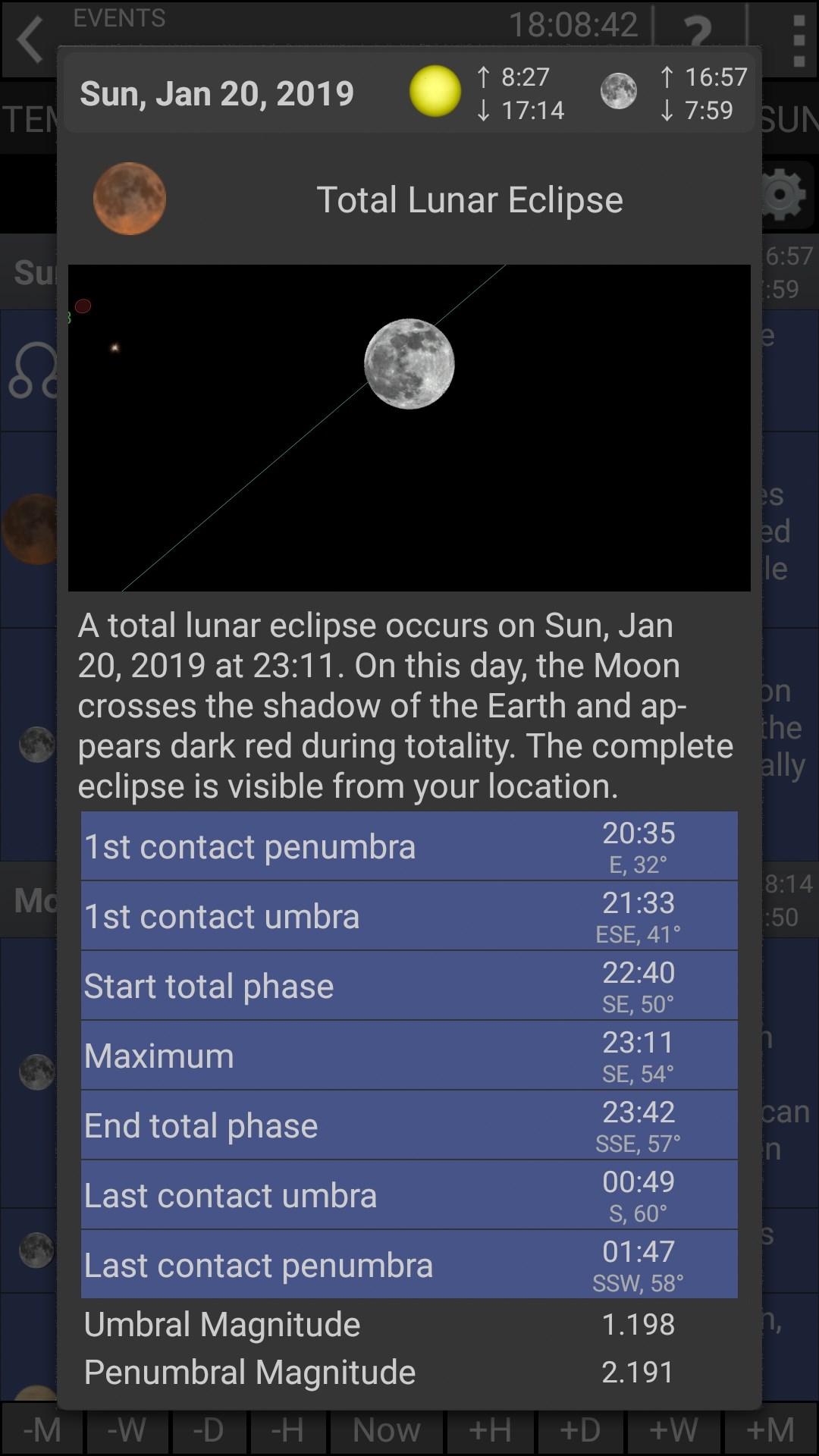Select the 1st contact umbra row

[409, 916]
